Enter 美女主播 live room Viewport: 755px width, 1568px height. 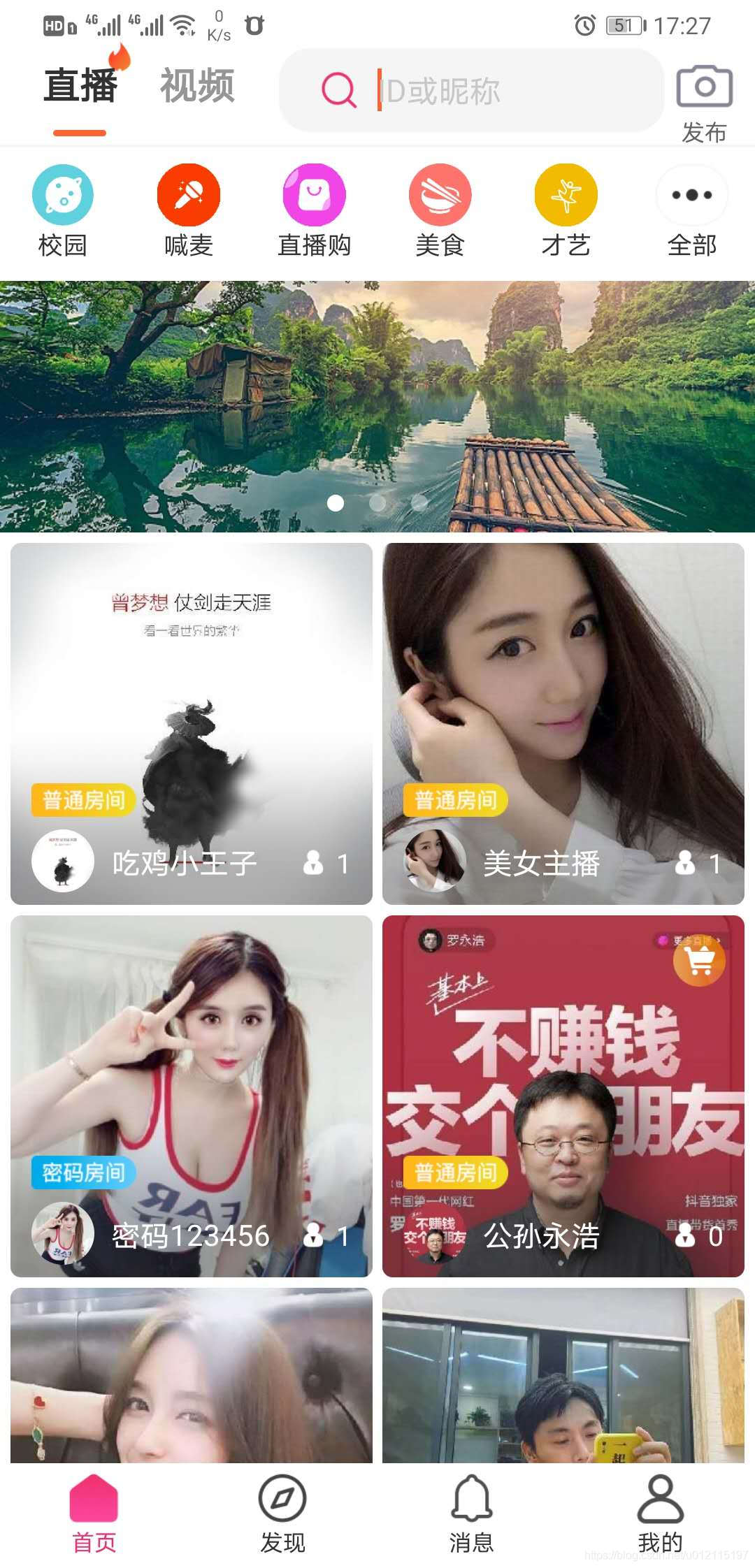(x=563, y=723)
